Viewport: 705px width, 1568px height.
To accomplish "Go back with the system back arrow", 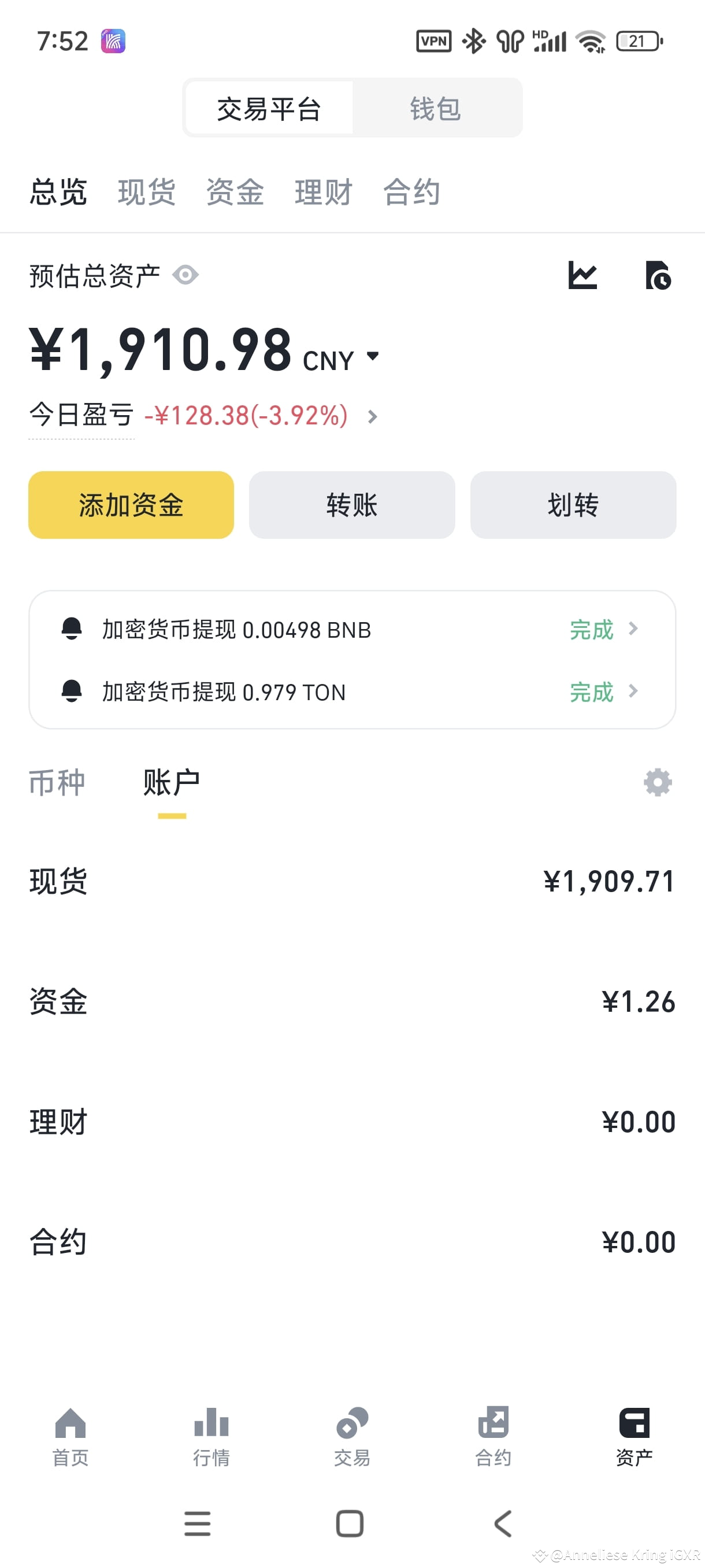I will [502, 1523].
